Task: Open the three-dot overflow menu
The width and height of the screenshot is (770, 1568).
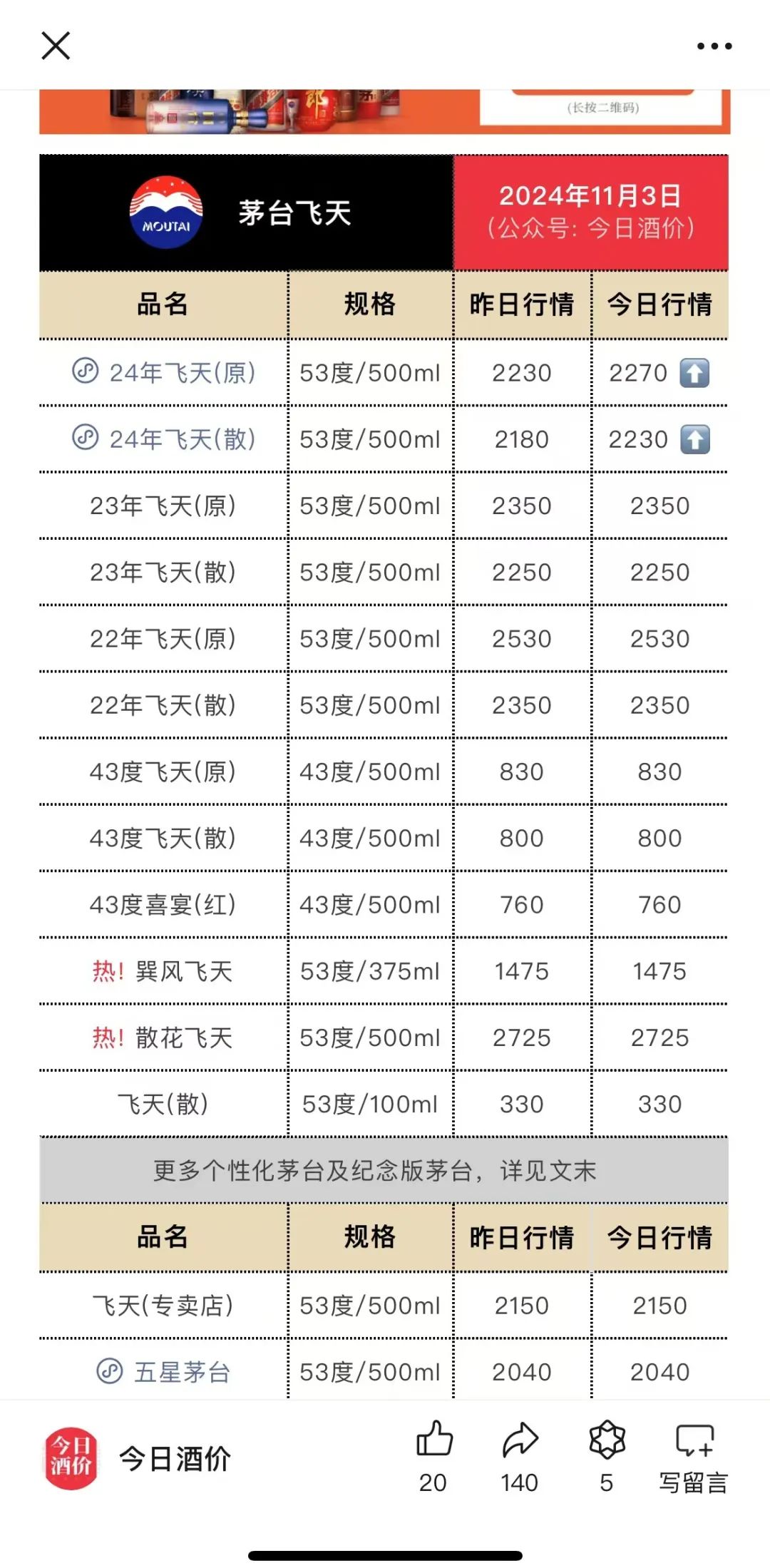Action: (x=714, y=46)
